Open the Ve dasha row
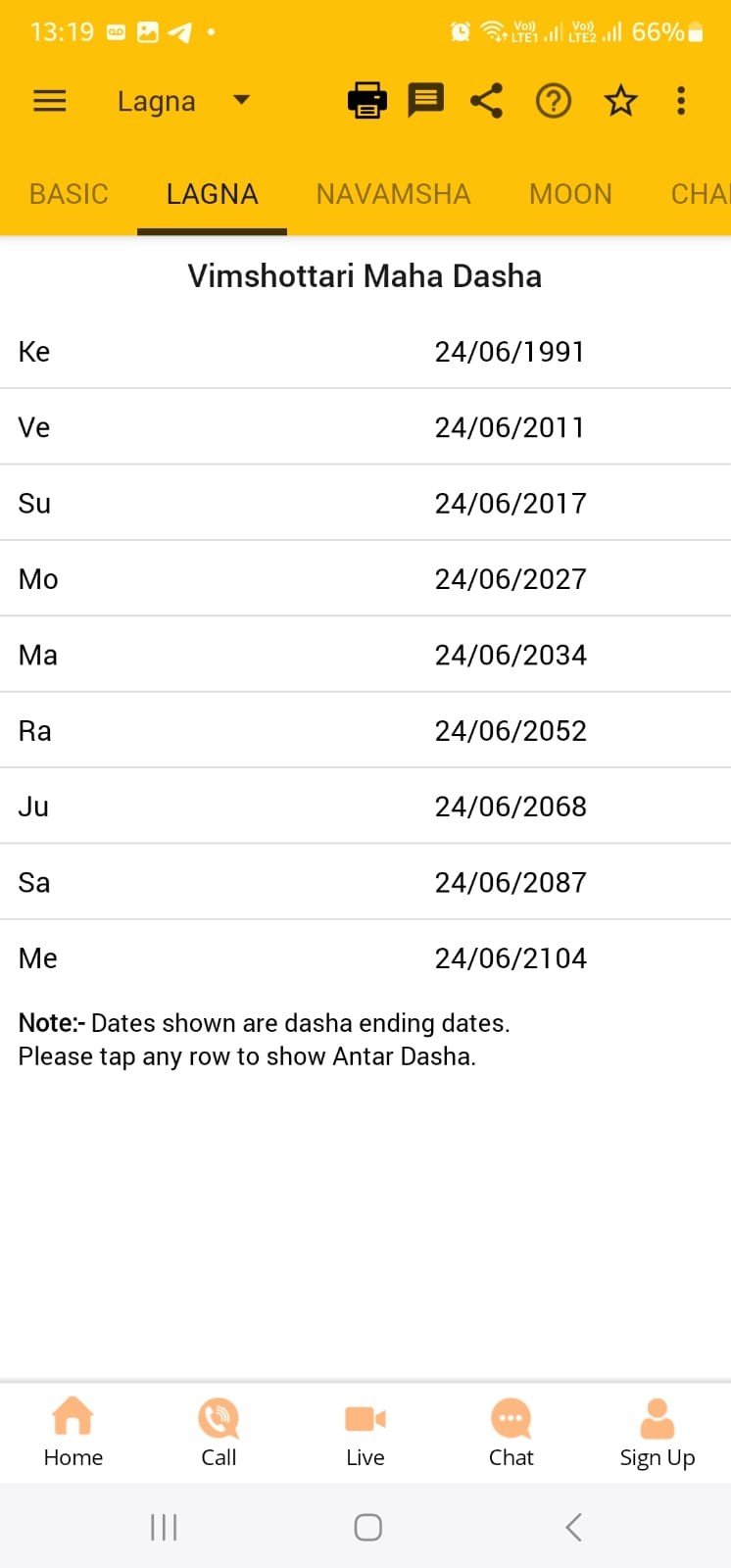 tap(365, 427)
